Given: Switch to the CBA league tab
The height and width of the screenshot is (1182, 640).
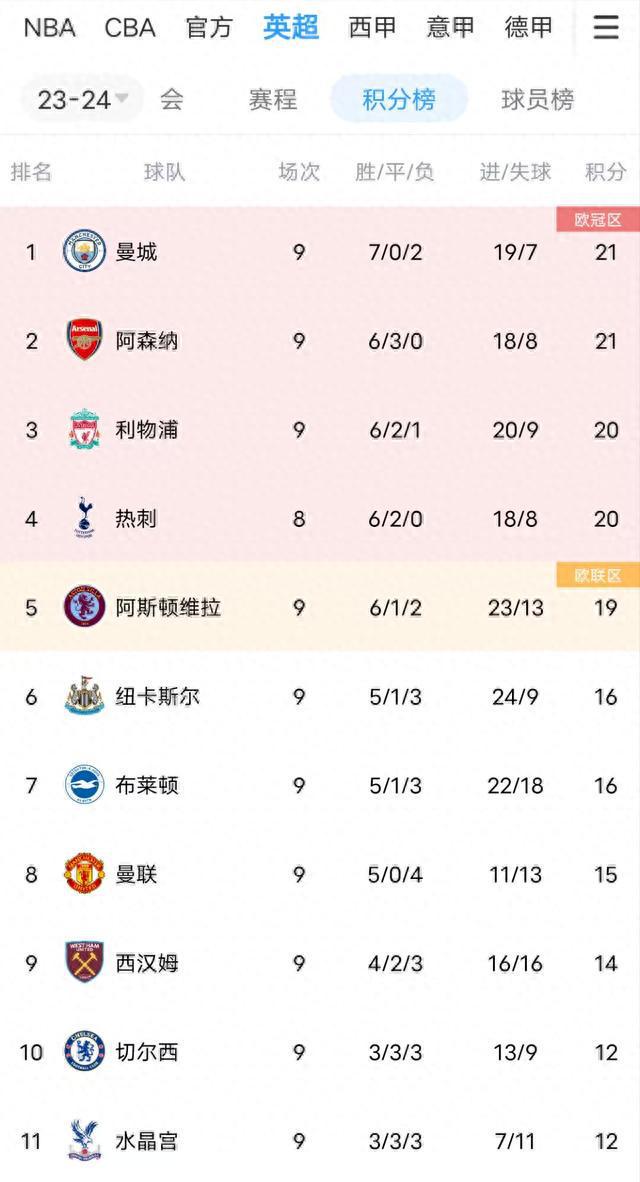Looking at the screenshot, I should coord(130,28).
